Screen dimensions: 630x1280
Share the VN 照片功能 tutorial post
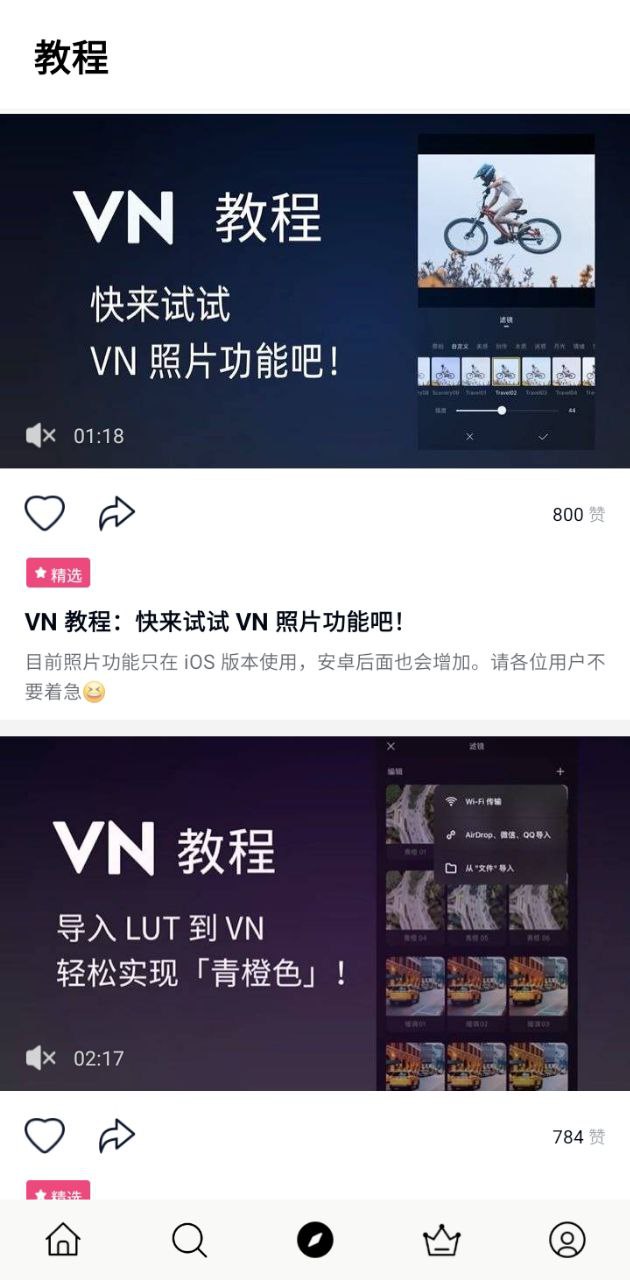pos(116,514)
